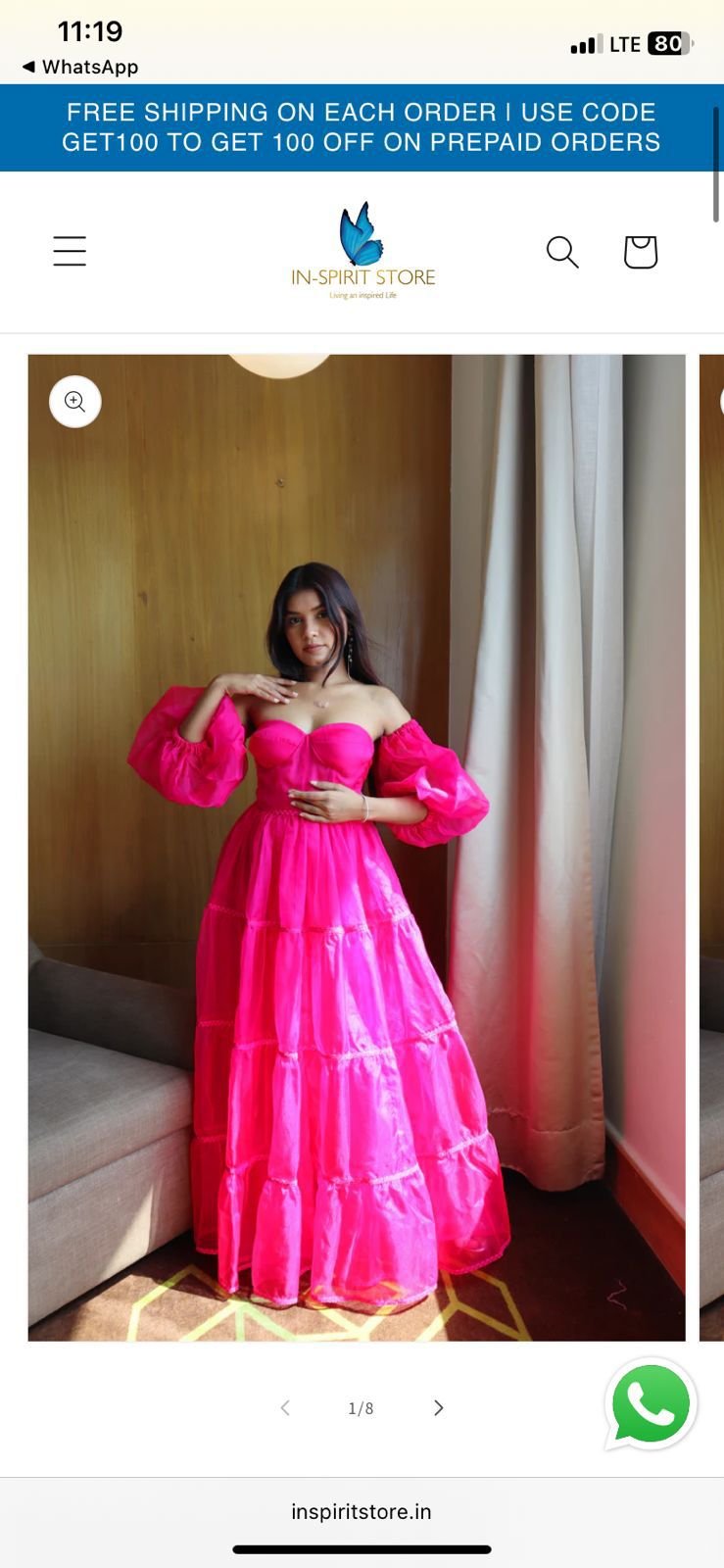Chat with the store on WhatsApp
This screenshot has width=724, height=1568.
click(651, 1404)
